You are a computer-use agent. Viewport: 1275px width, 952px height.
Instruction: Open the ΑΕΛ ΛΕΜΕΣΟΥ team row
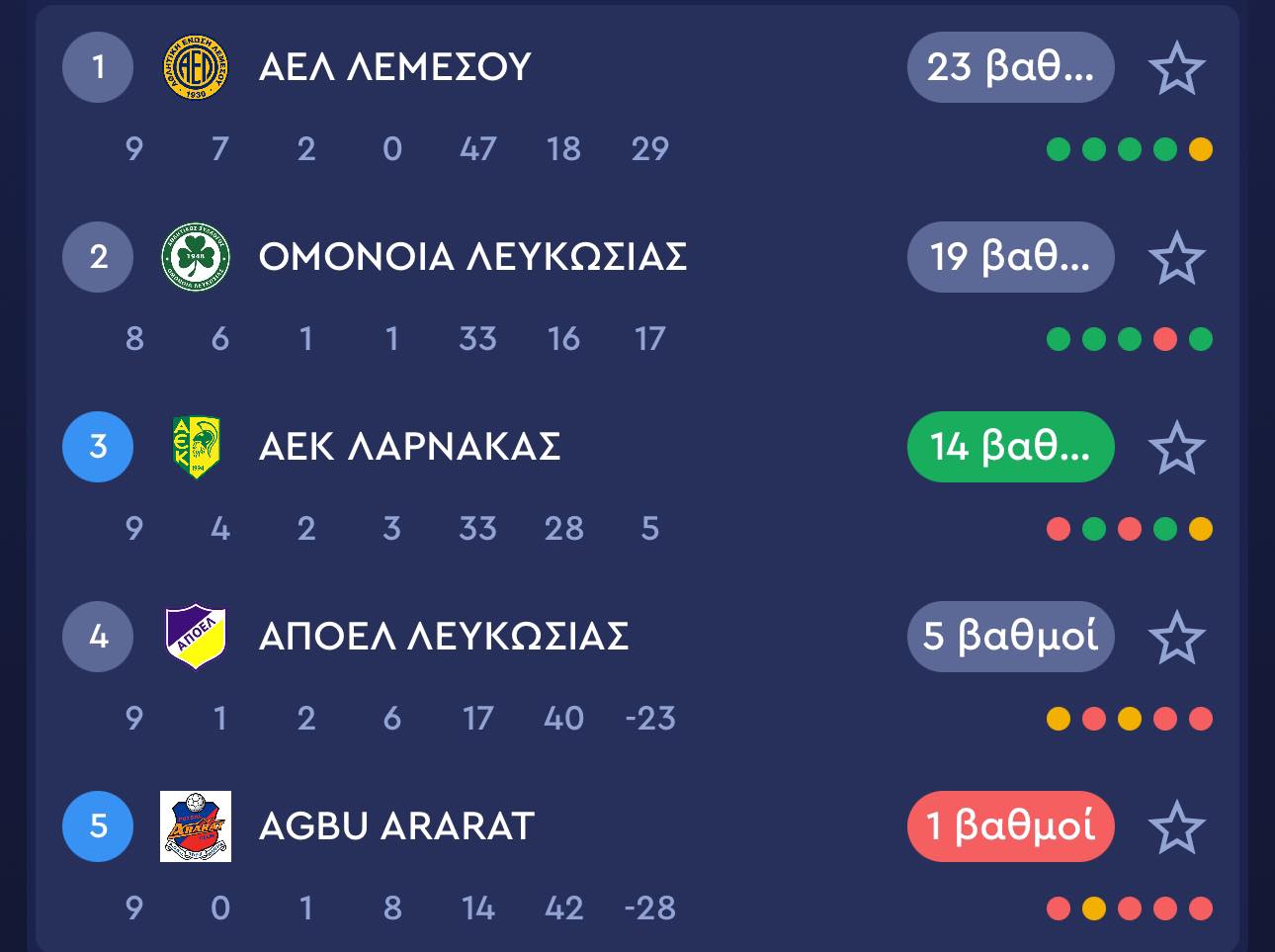coord(395,67)
